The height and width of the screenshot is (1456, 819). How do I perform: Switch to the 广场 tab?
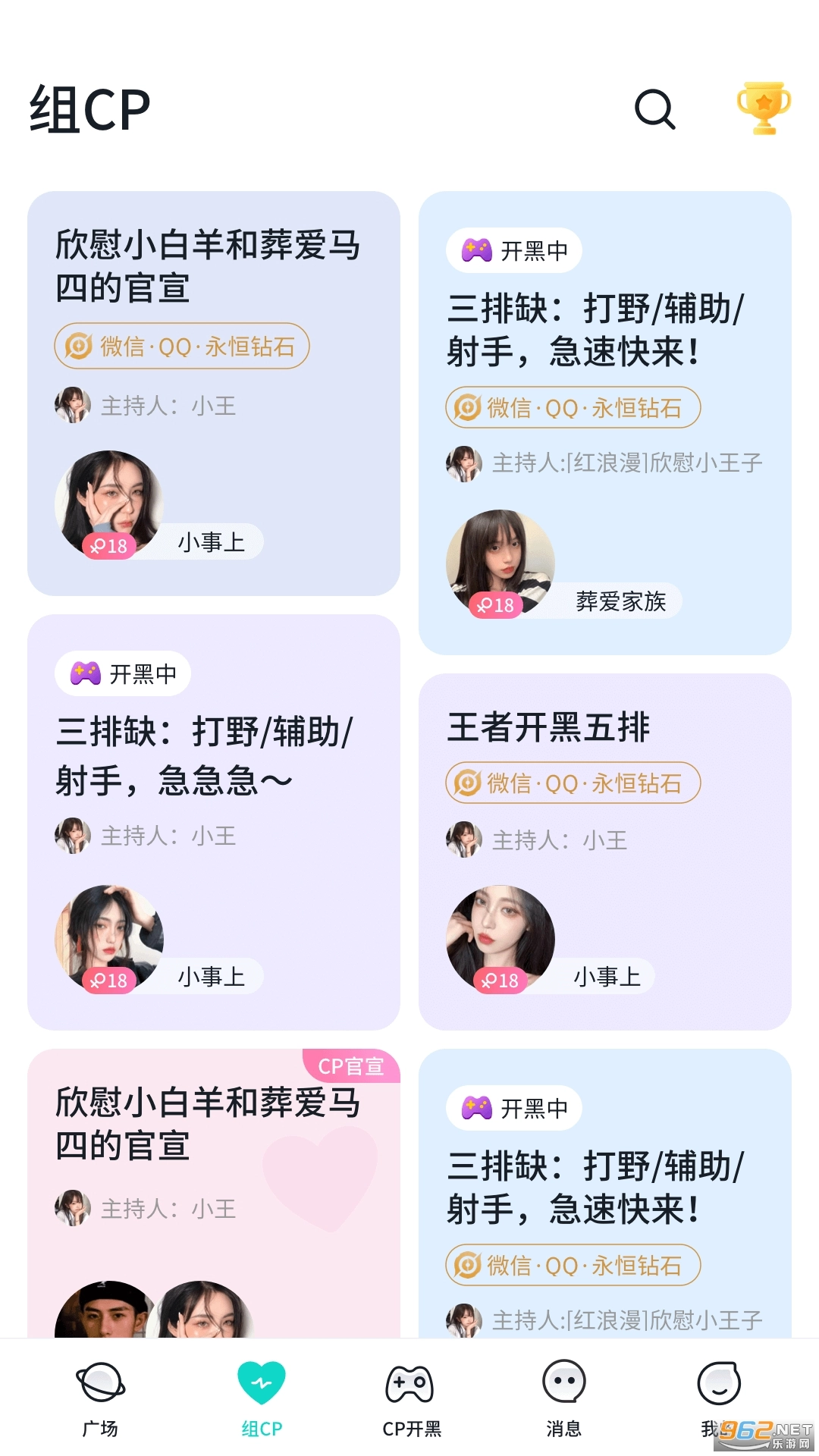[100, 1399]
